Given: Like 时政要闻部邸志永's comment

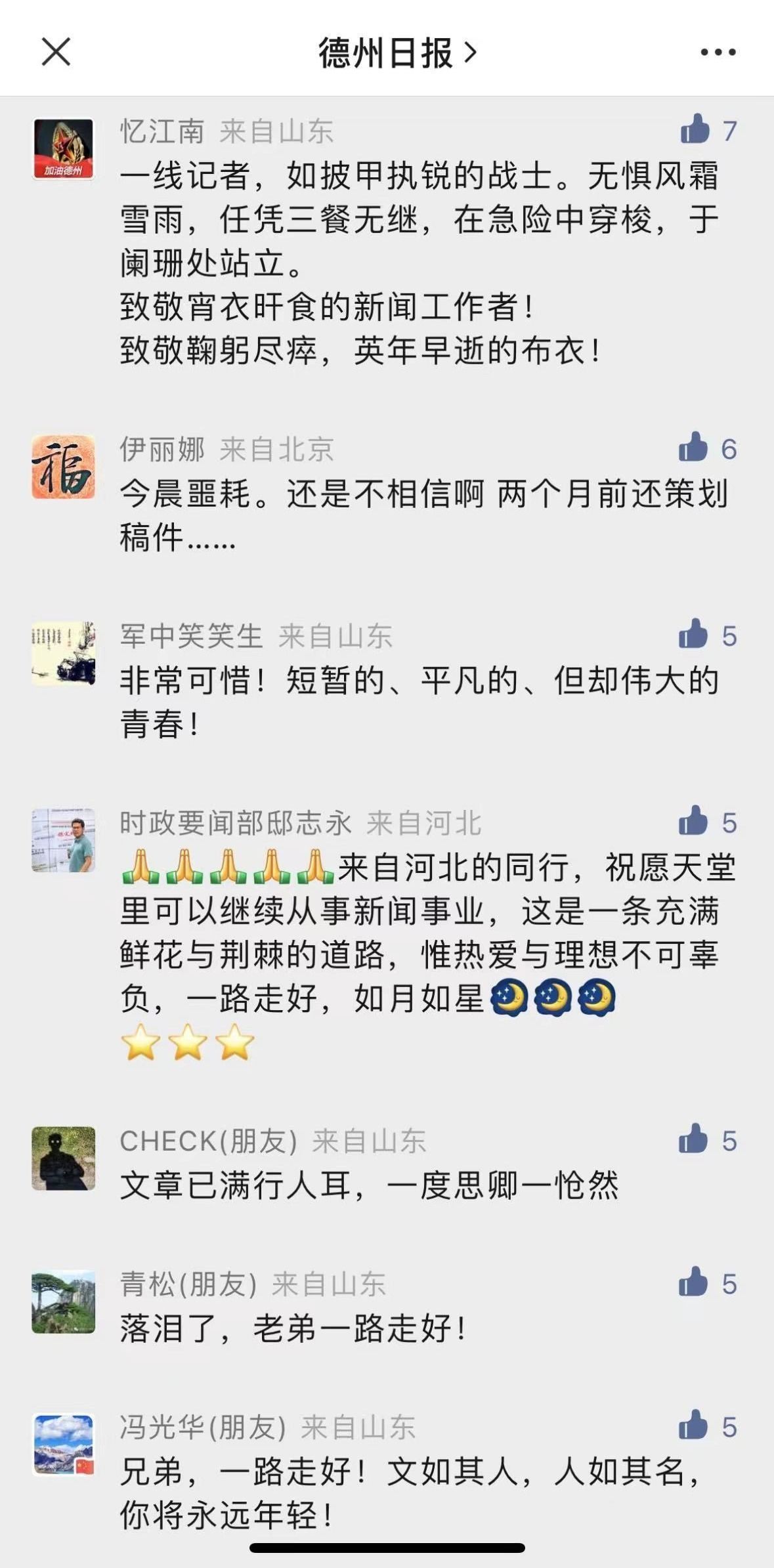Looking at the screenshot, I should click(x=694, y=822).
